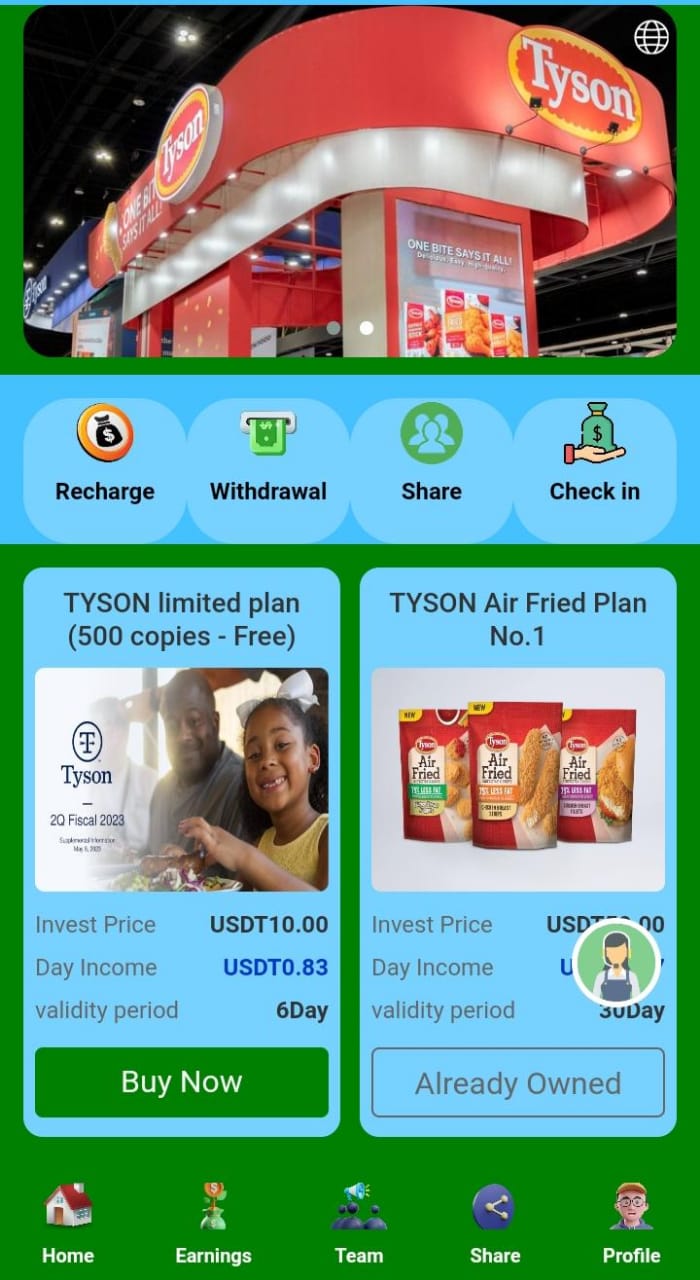
Task: Tap Buy Now on TYSON limited plan
Action: (181, 1082)
